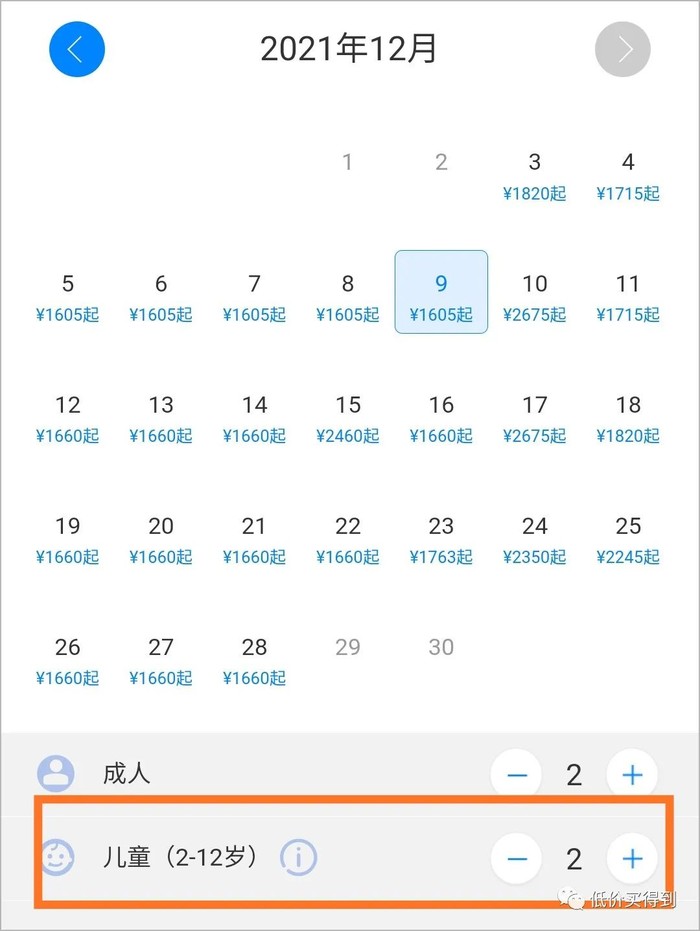700x931 pixels.
Task: Choose December 18 priced ¥1820起
Action: coord(628,418)
